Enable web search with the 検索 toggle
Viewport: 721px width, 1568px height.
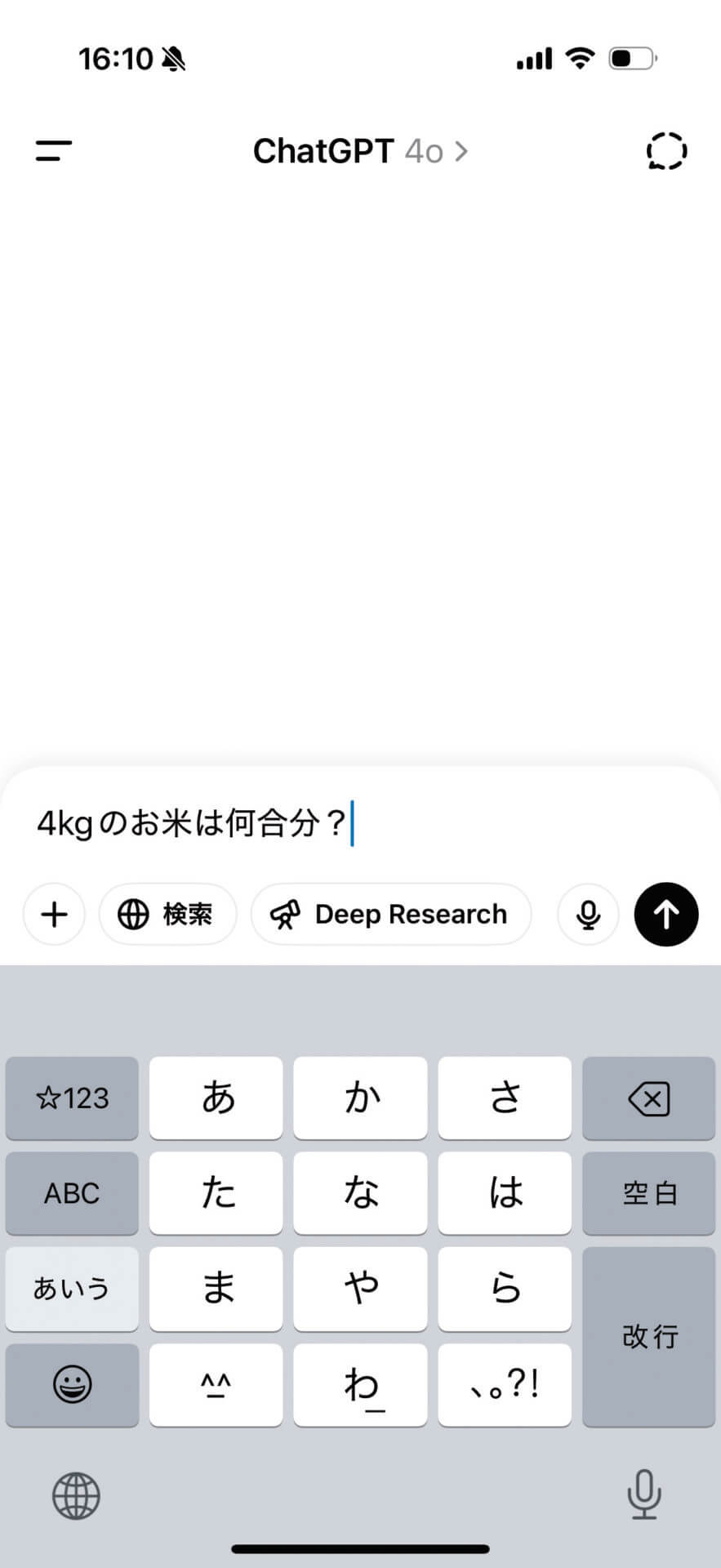pyautogui.click(x=167, y=915)
